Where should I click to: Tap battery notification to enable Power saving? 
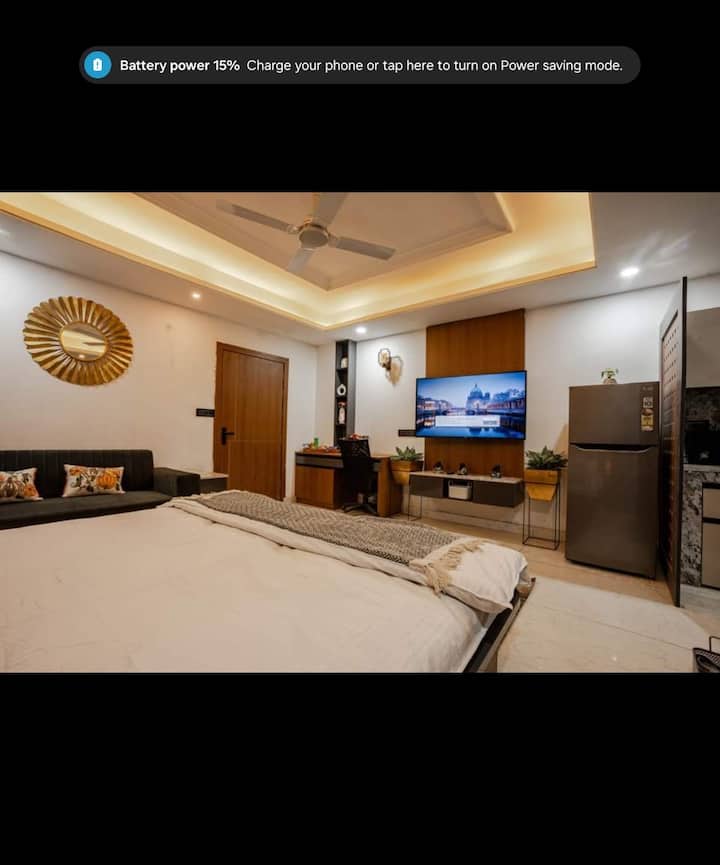click(x=360, y=65)
